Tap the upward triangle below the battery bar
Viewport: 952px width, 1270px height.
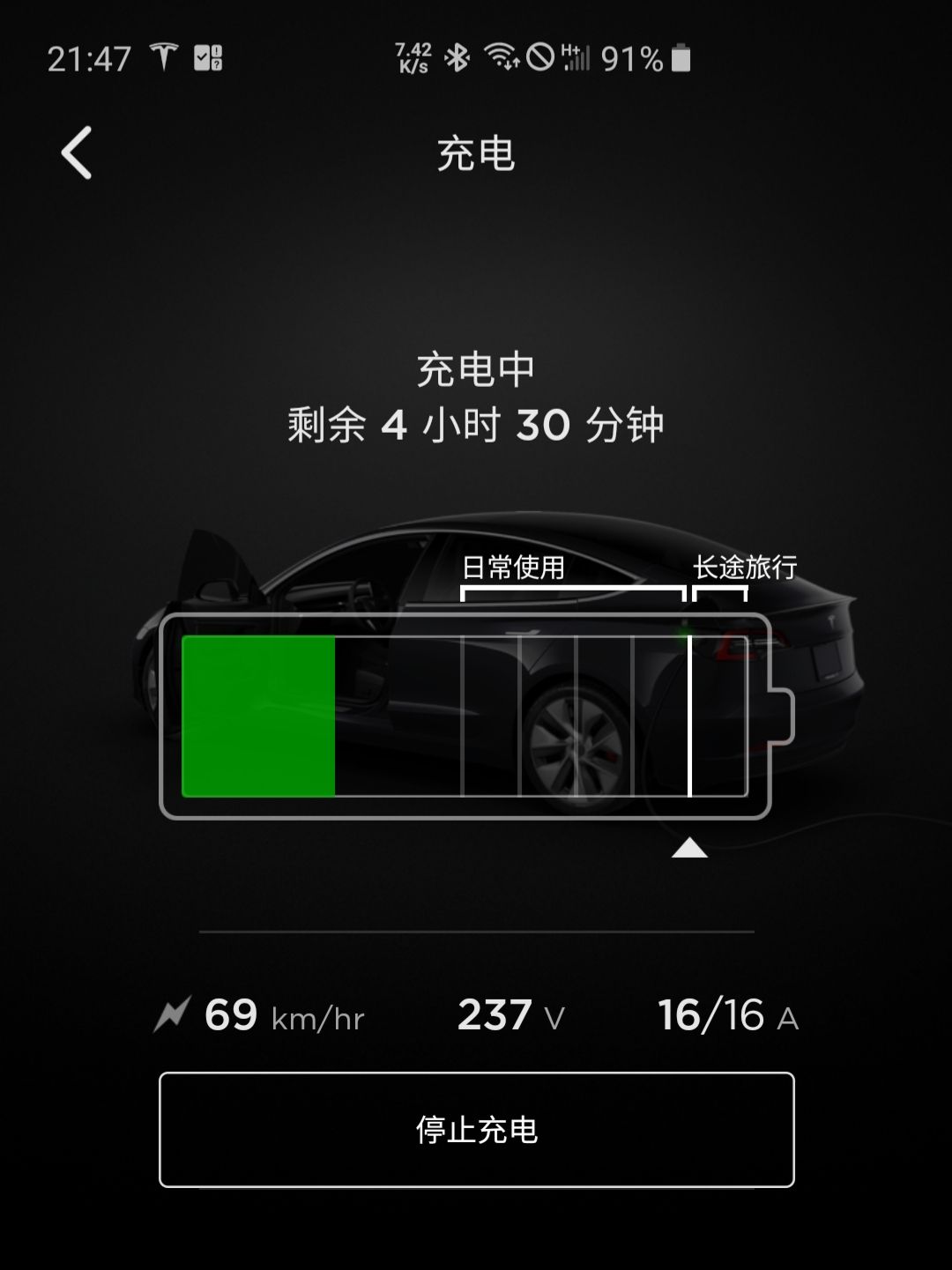coord(690,849)
